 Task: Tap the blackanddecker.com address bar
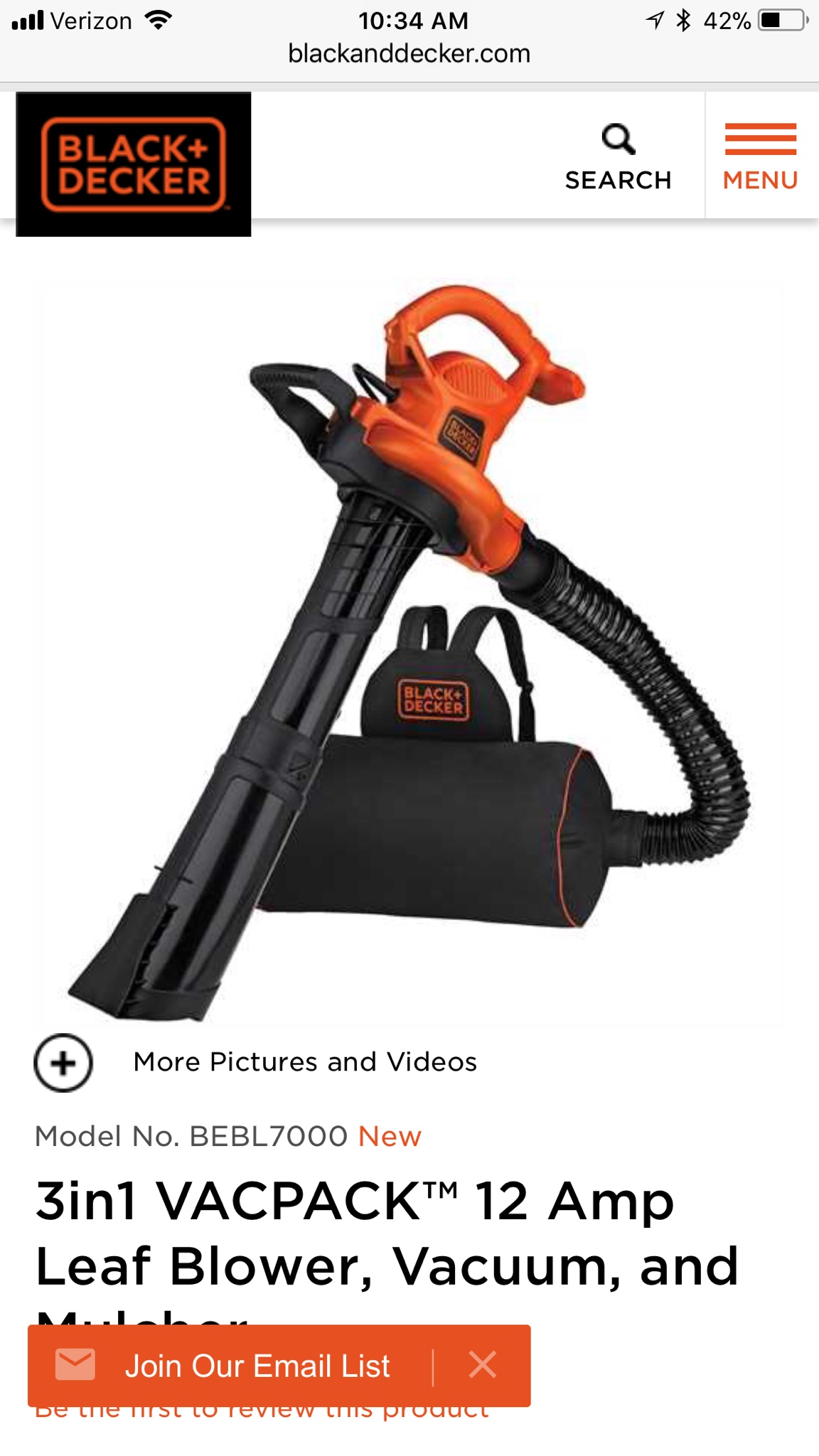409,54
